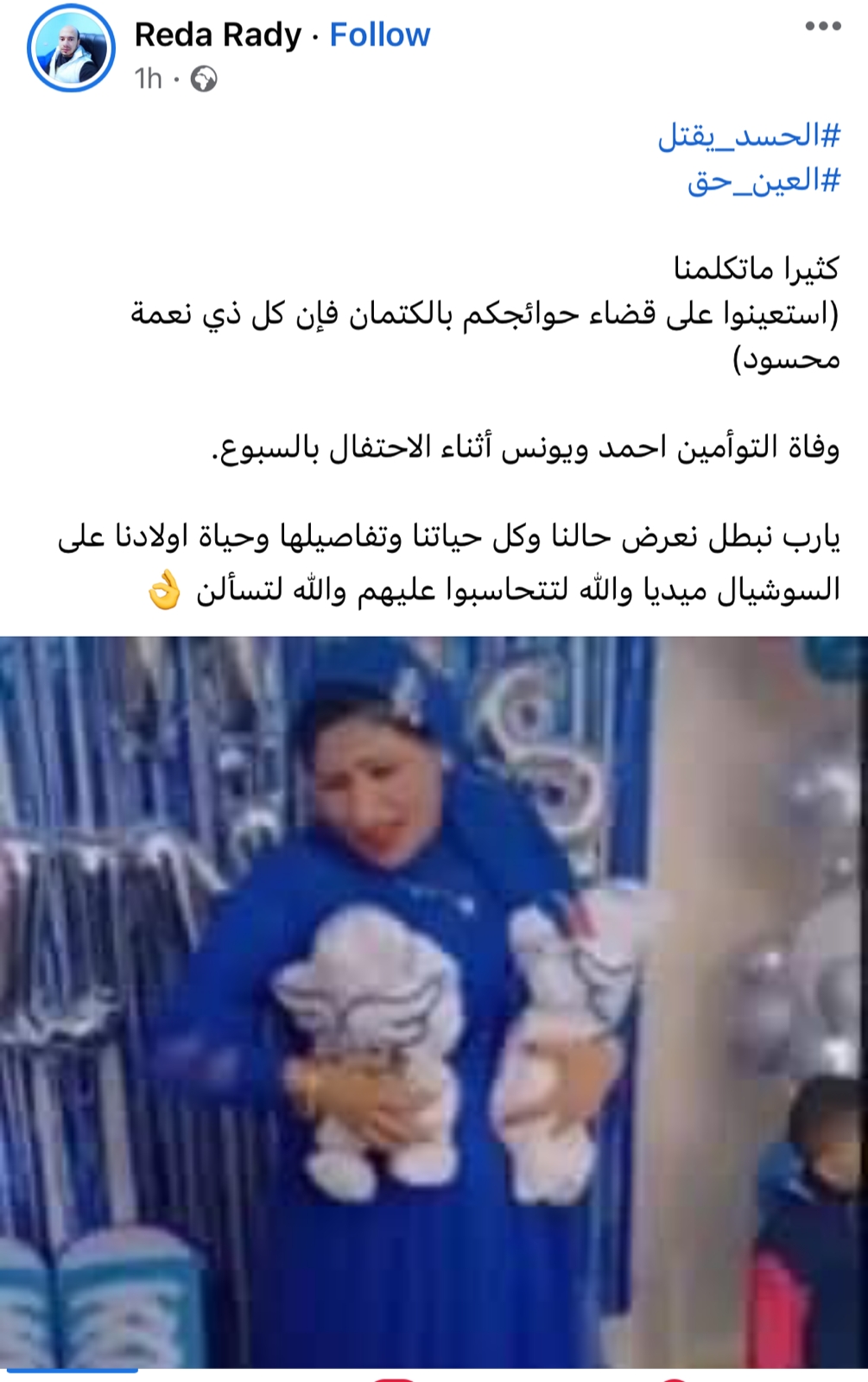The width and height of the screenshot is (868, 1382).
Task: Open the post's three-dot options menu
Action: point(822,27)
